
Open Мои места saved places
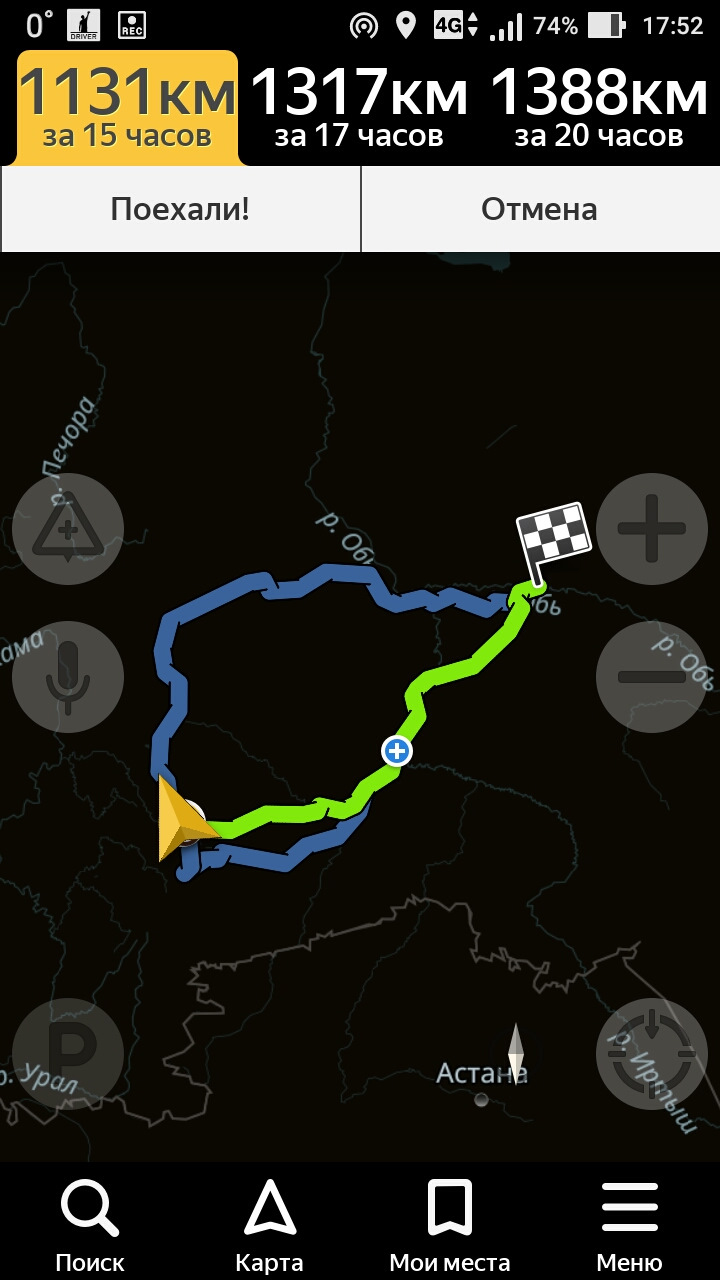coord(449,1225)
